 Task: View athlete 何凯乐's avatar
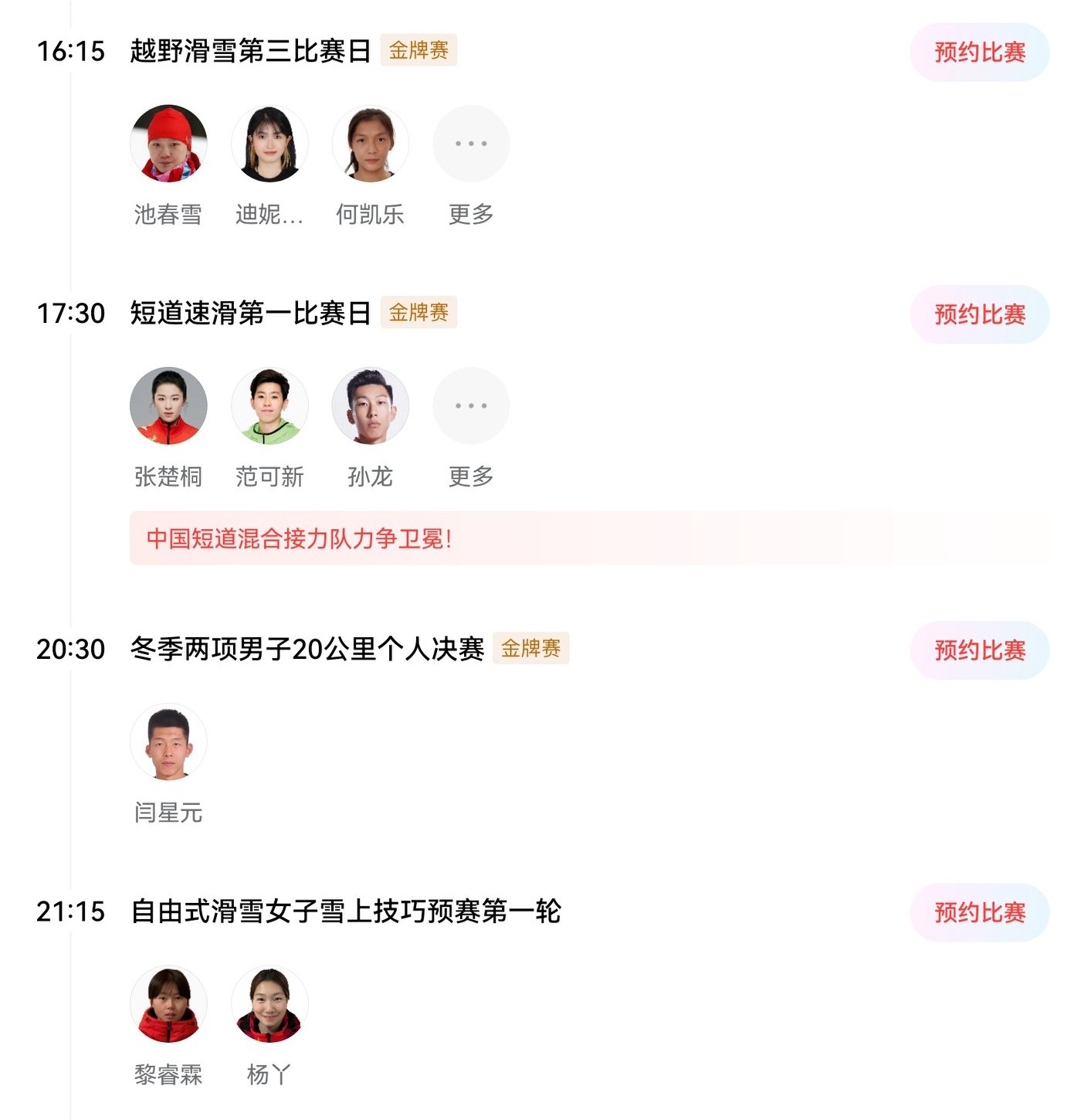click(x=370, y=144)
